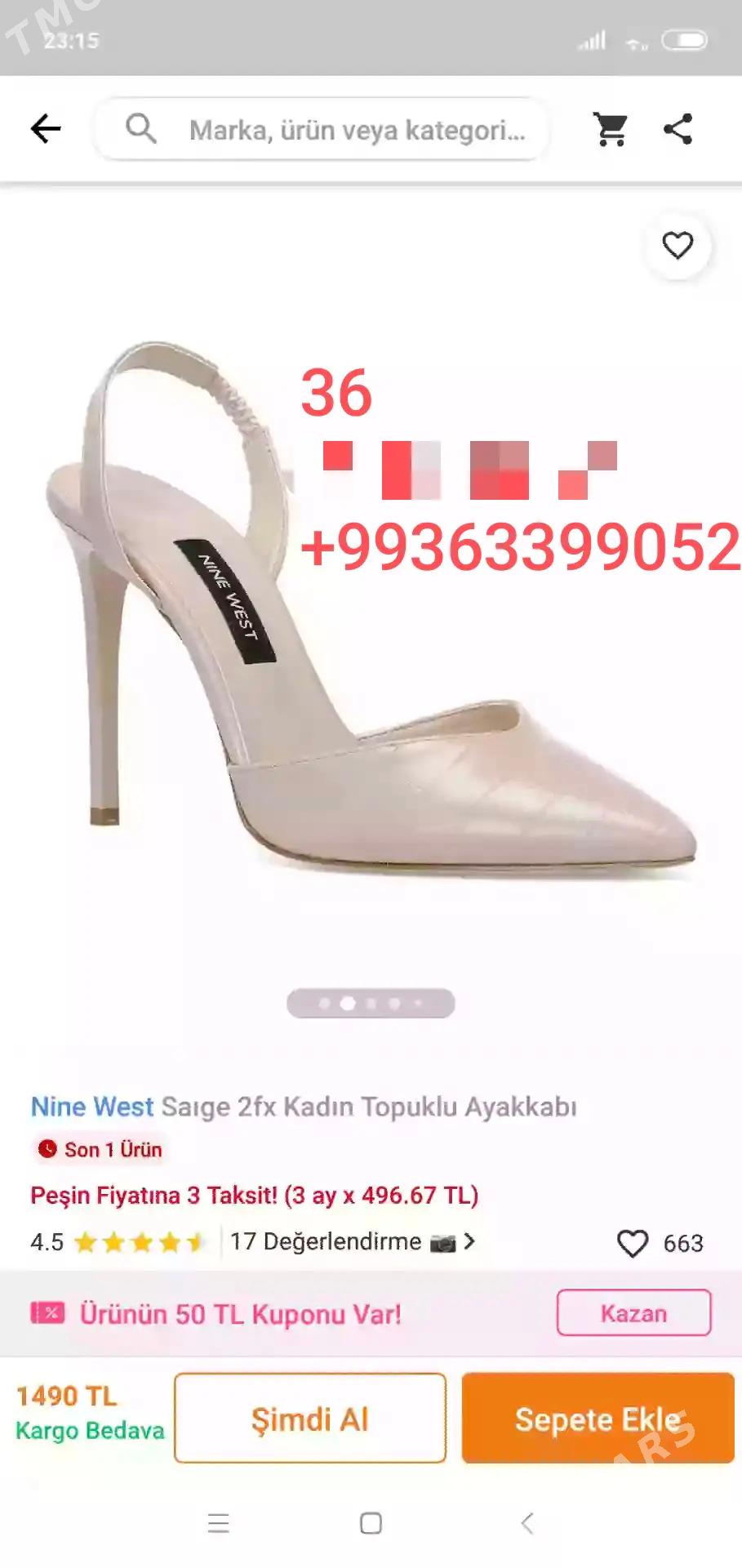Open the shopping cart
Image resolution: width=742 pixels, height=1568 pixels.
[x=611, y=129]
